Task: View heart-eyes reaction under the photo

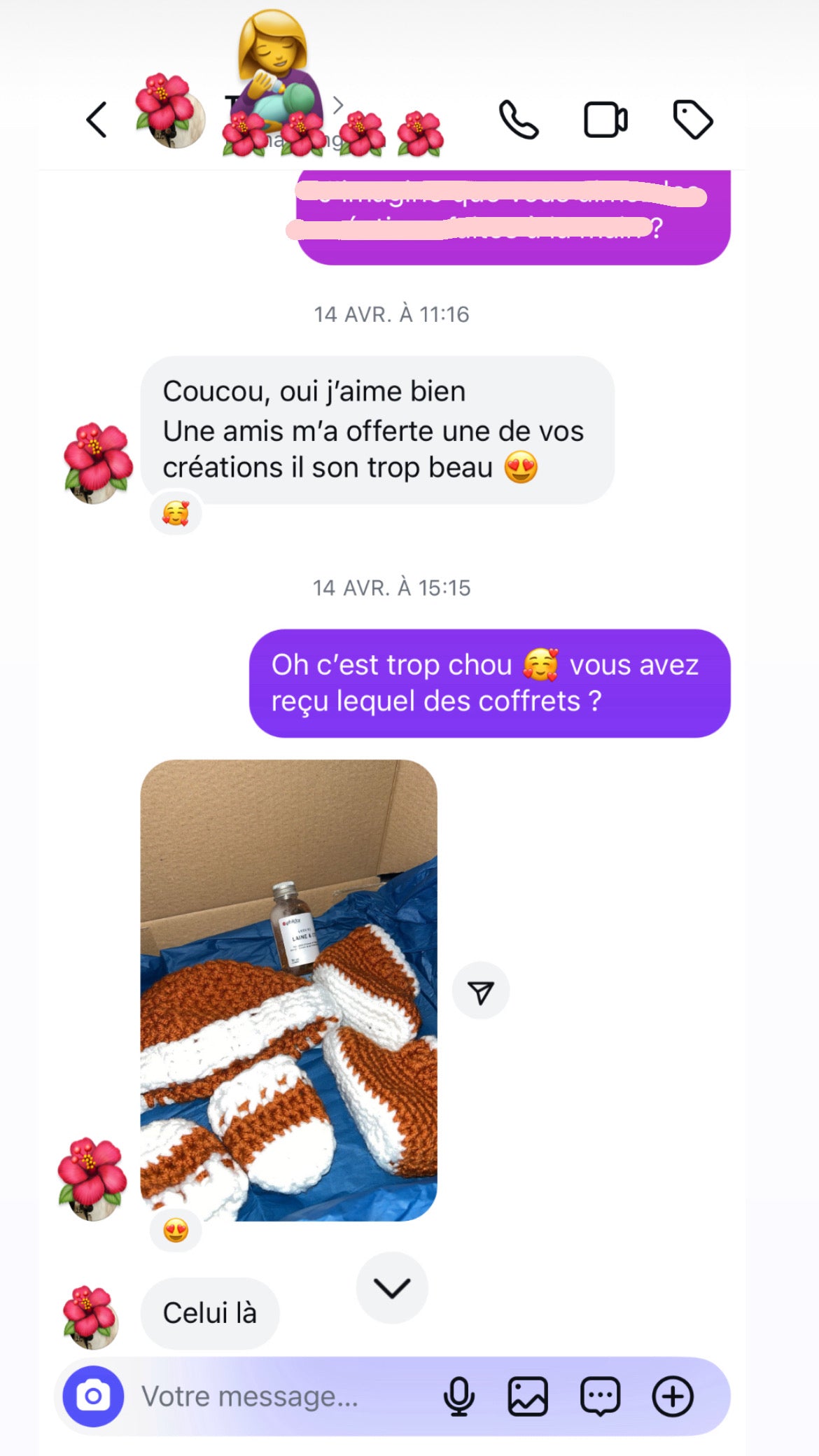Action: [x=176, y=1230]
